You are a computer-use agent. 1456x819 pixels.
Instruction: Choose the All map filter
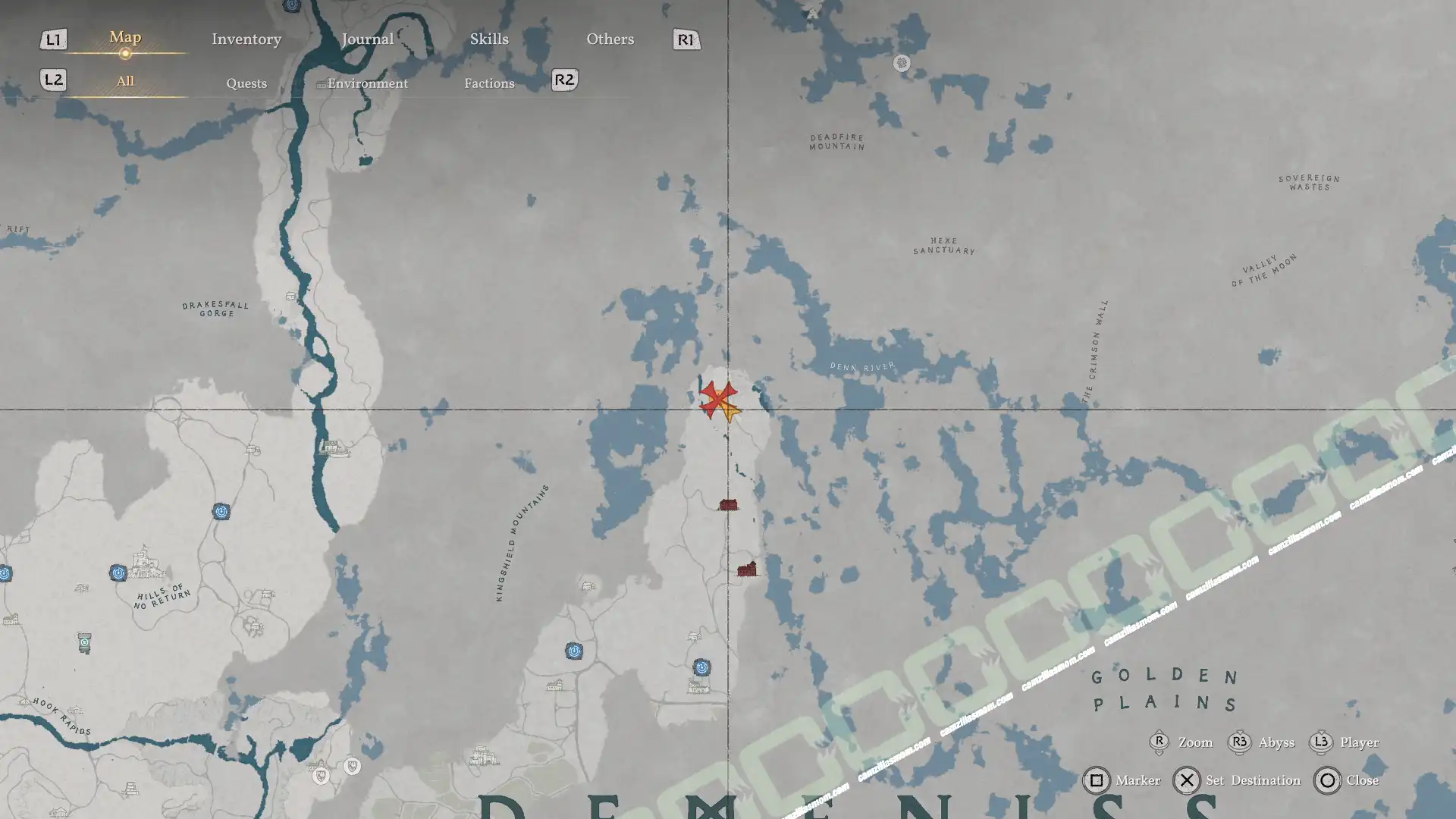[125, 81]
